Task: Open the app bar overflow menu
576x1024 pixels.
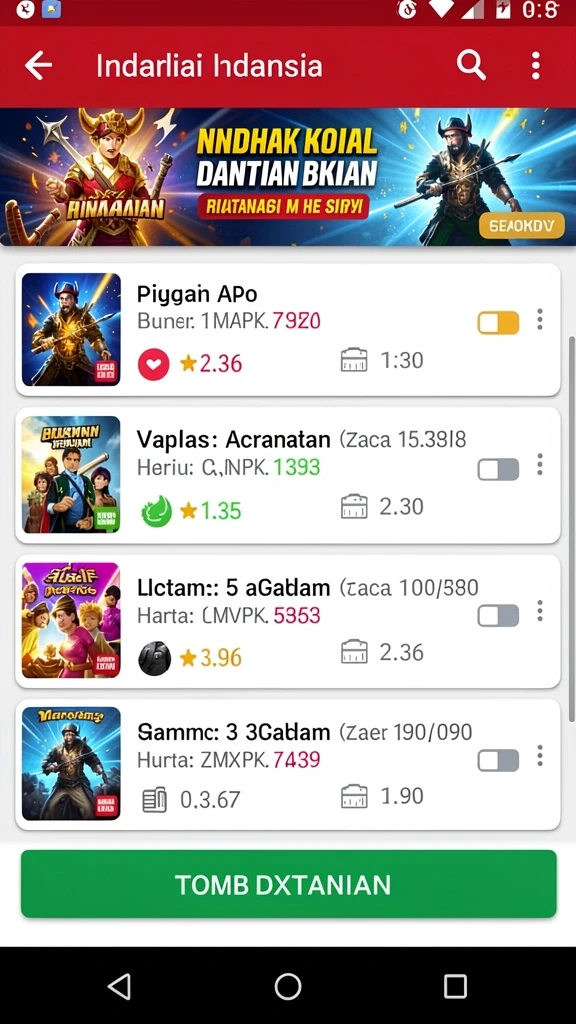Action: click(x=536, y=65)
